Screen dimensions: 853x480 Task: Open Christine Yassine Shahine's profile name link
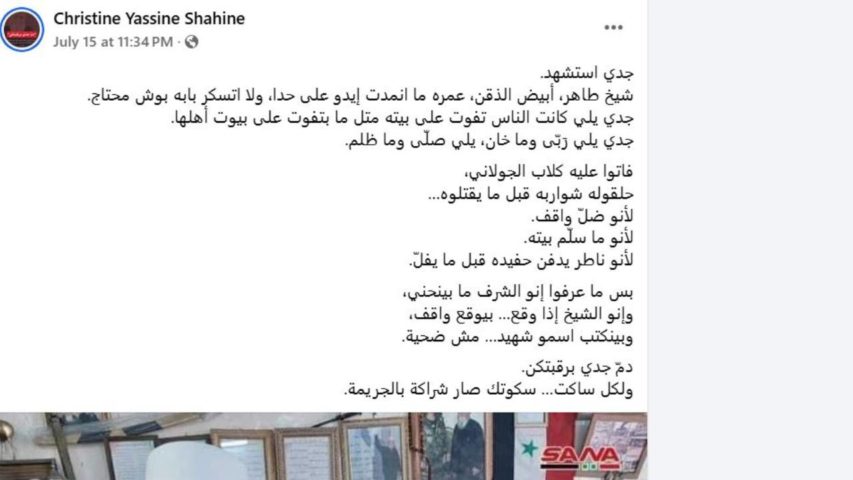(x=149, y=19)
